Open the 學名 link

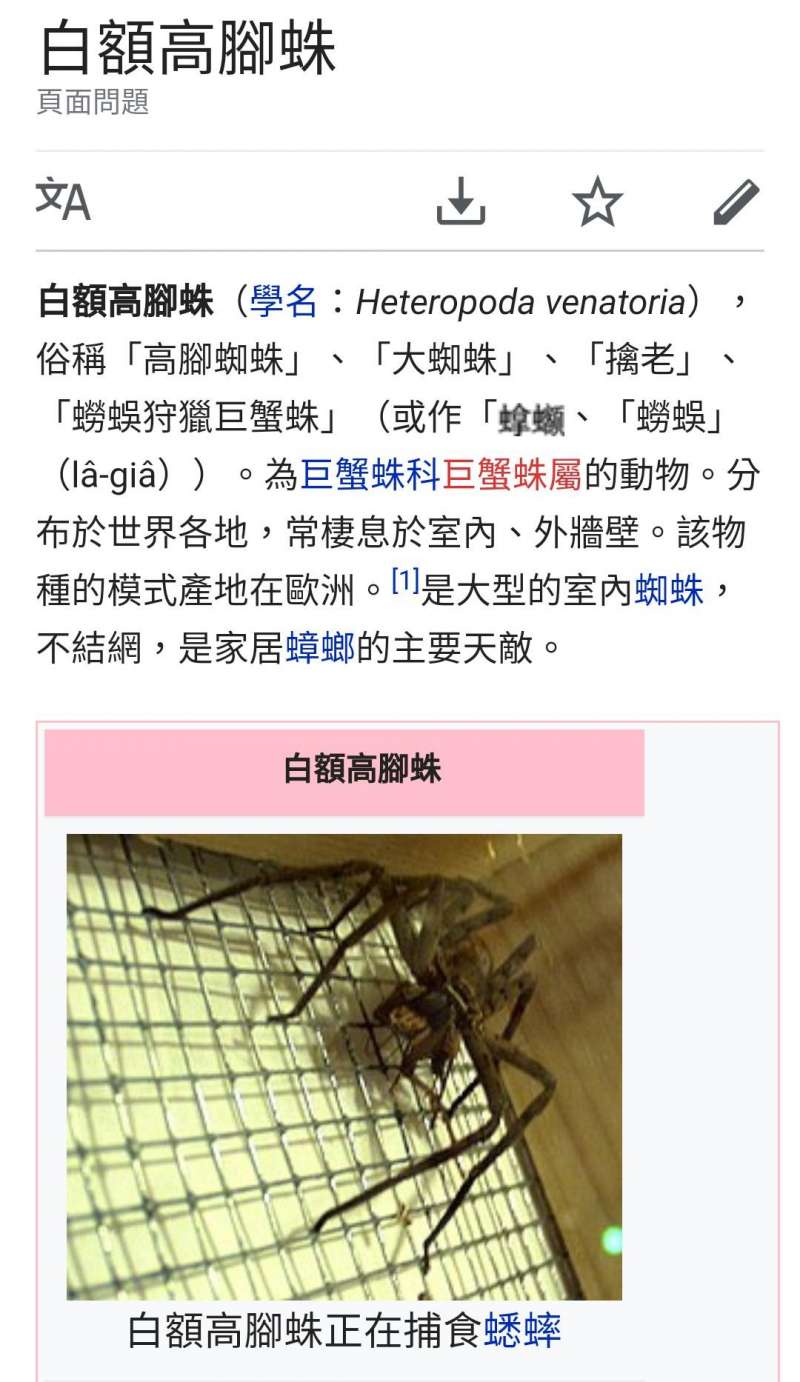point(284,301)
